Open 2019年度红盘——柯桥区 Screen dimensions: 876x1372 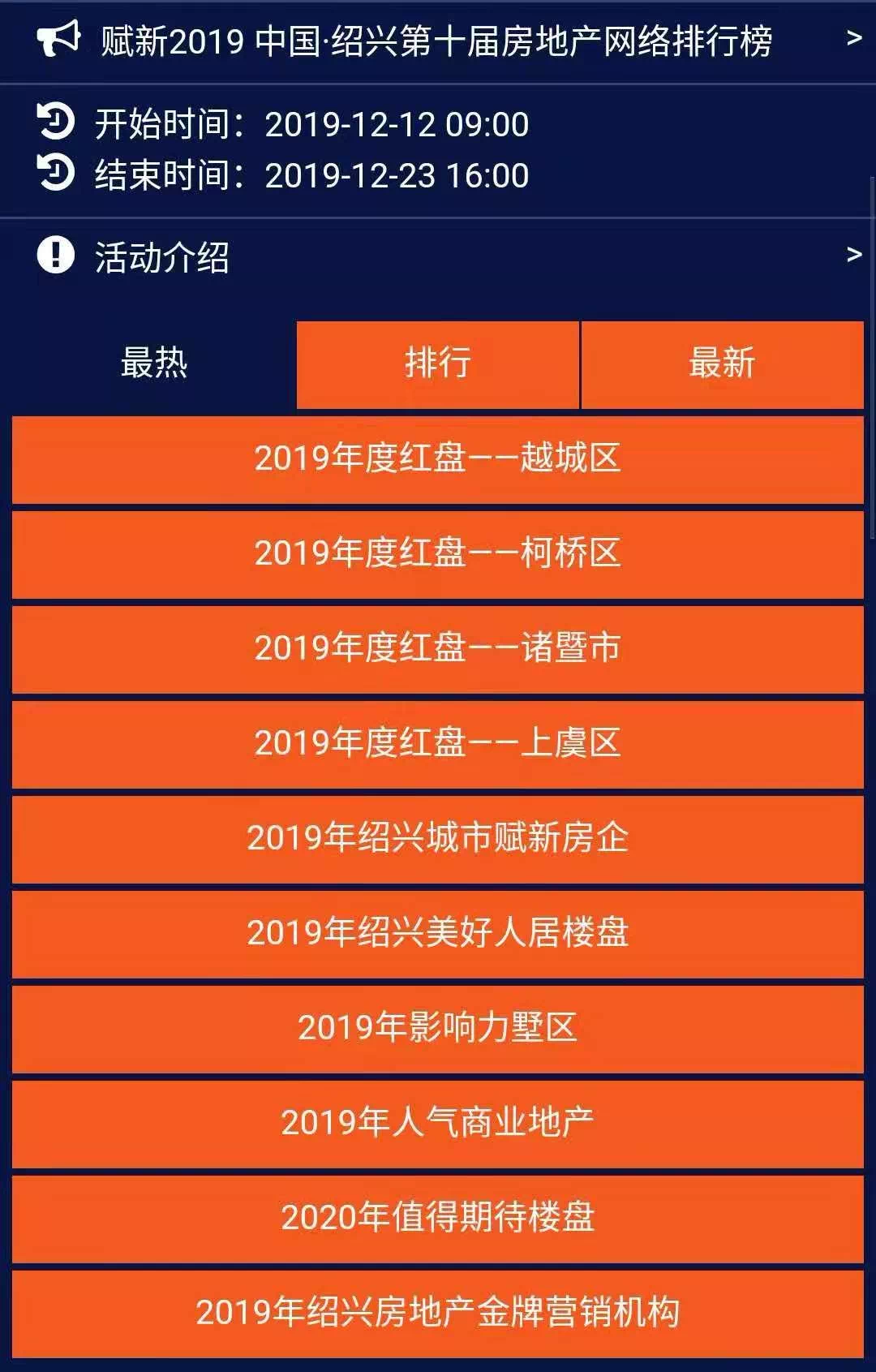(438, 554)
